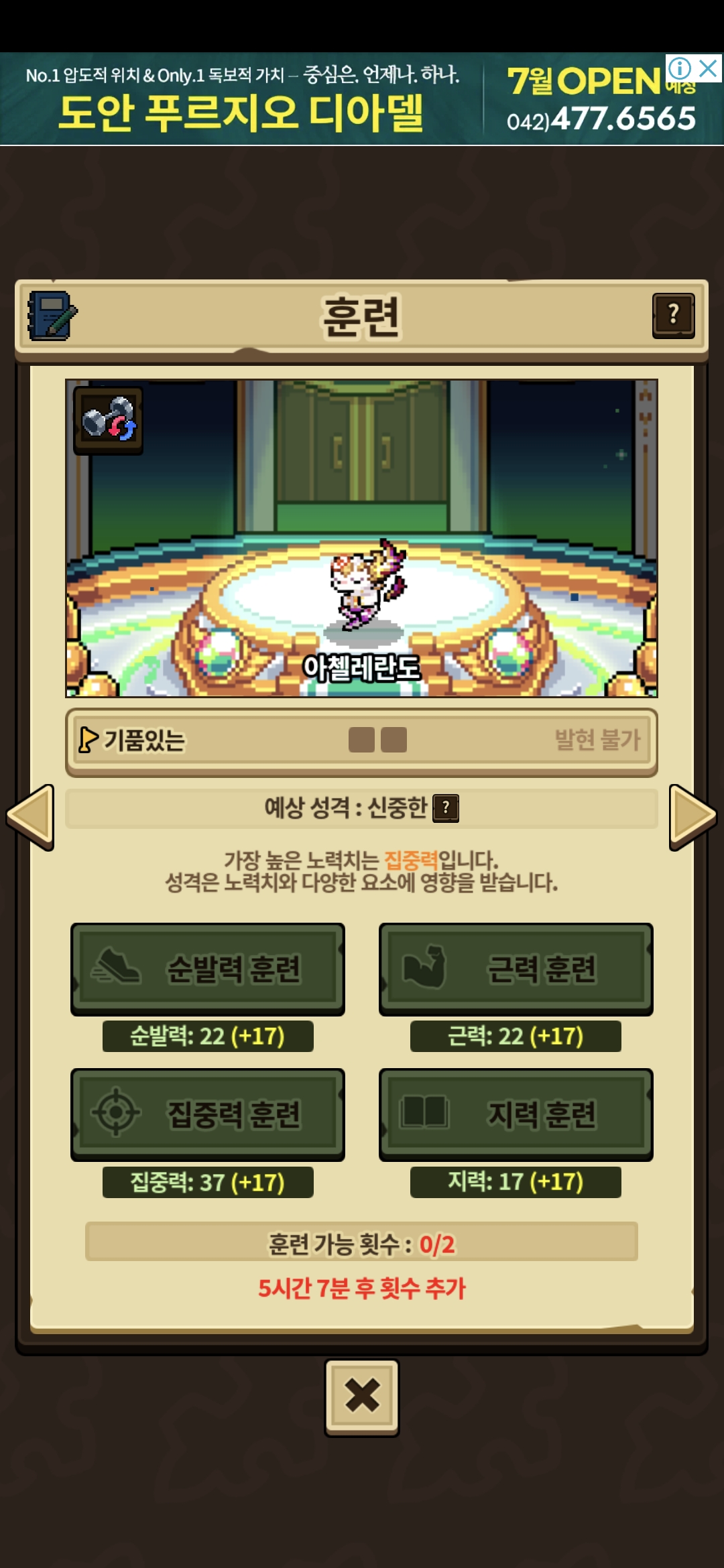This screenshot has width=724, height=1568.
Task: Tap the 기품있는 trait row
Action: point(361,740)
